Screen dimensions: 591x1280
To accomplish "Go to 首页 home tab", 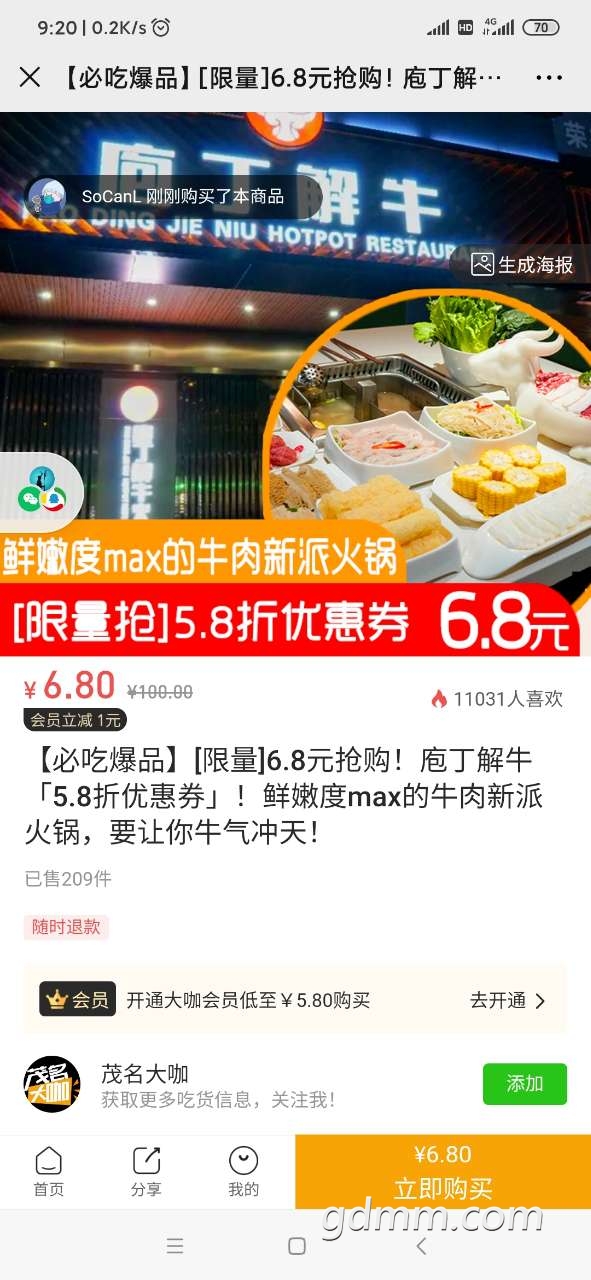I will tap(48, 1172).
